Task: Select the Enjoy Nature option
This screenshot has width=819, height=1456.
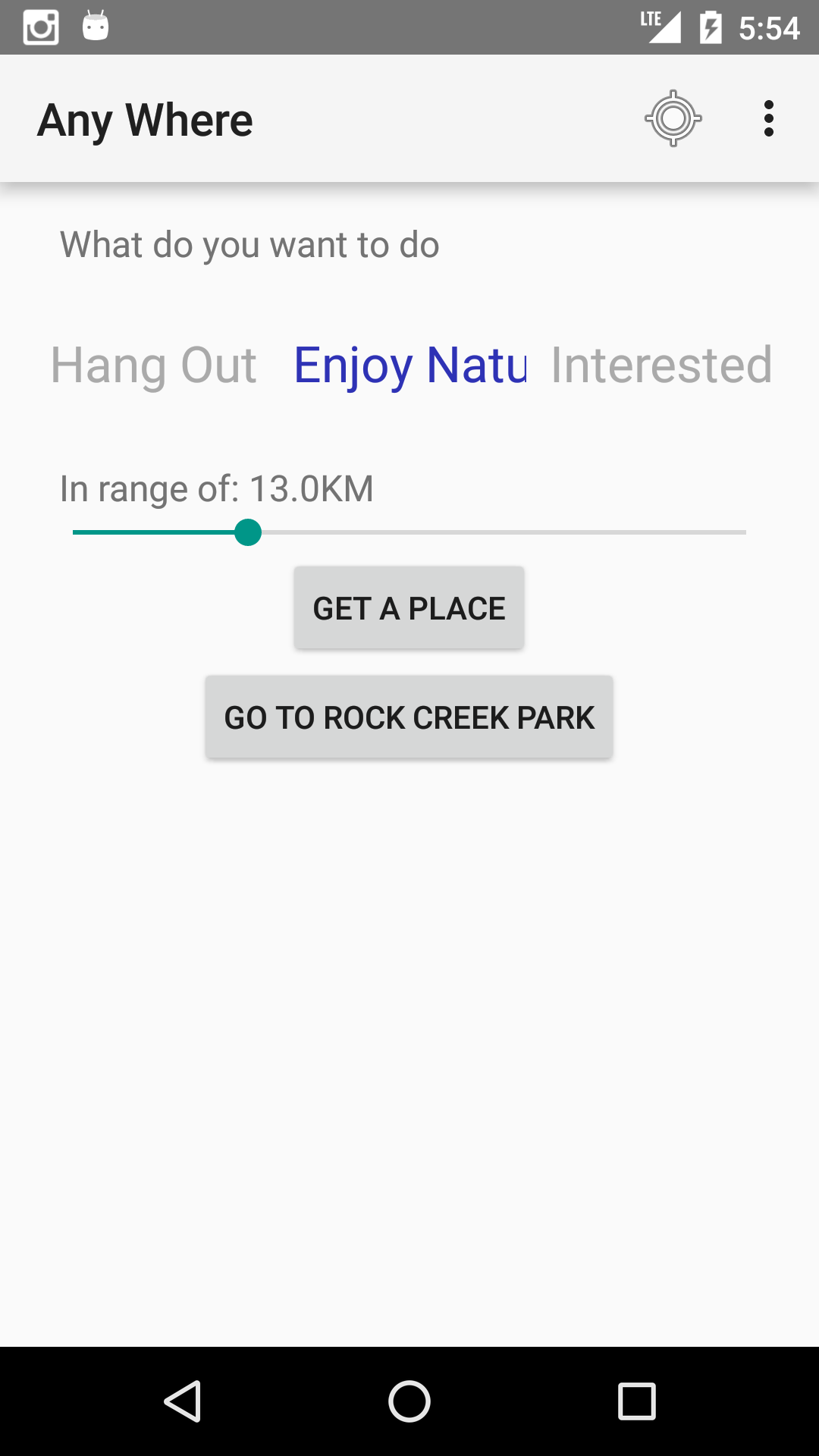Action: [x=409, y=366]
